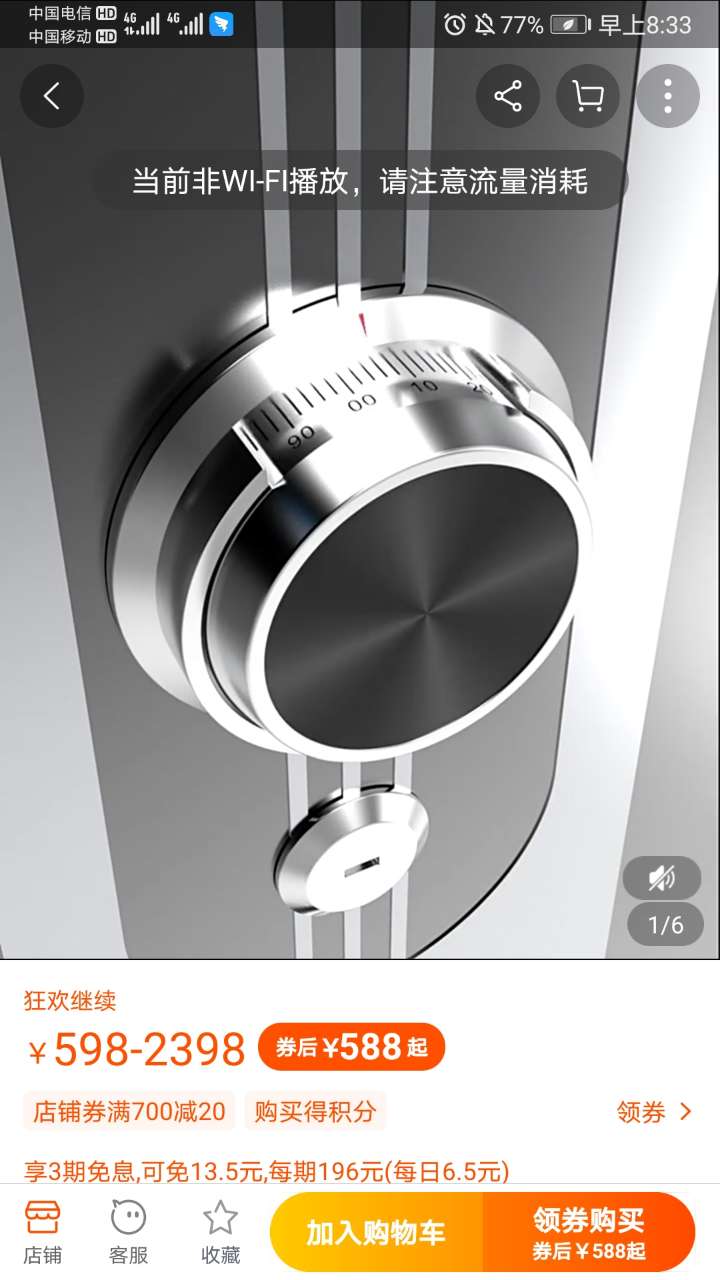720x1280 pixels.
Task: Unmute the product video sound
Action: pos(662,879)
